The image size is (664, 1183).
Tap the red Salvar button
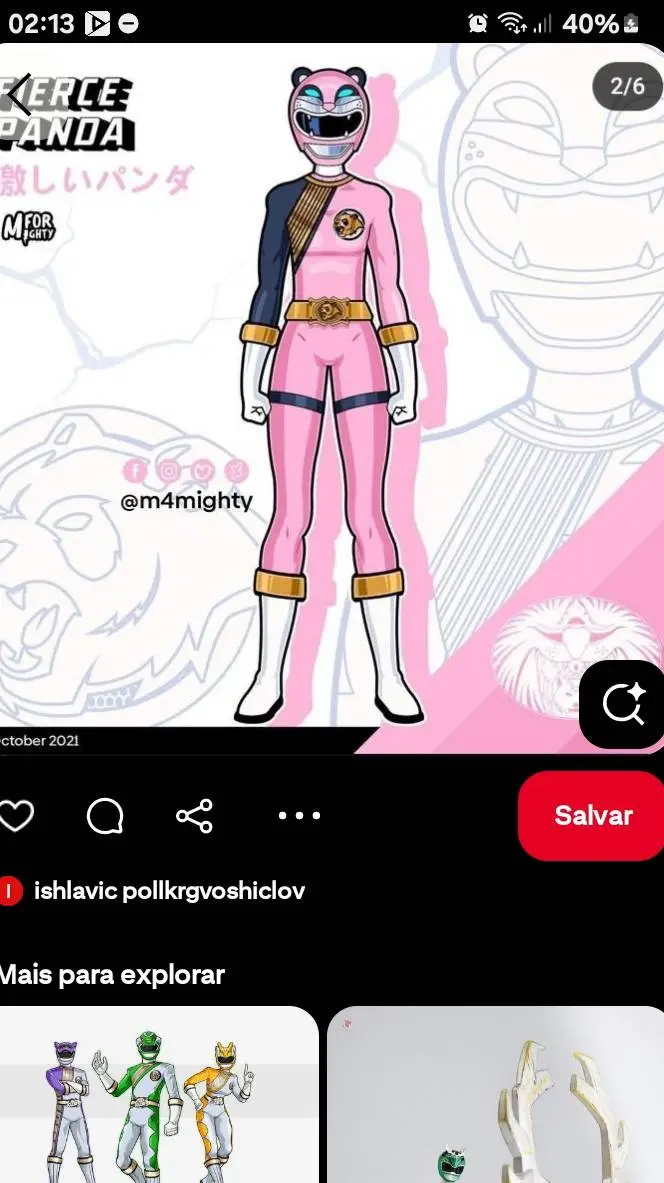[x=592, y=815]
